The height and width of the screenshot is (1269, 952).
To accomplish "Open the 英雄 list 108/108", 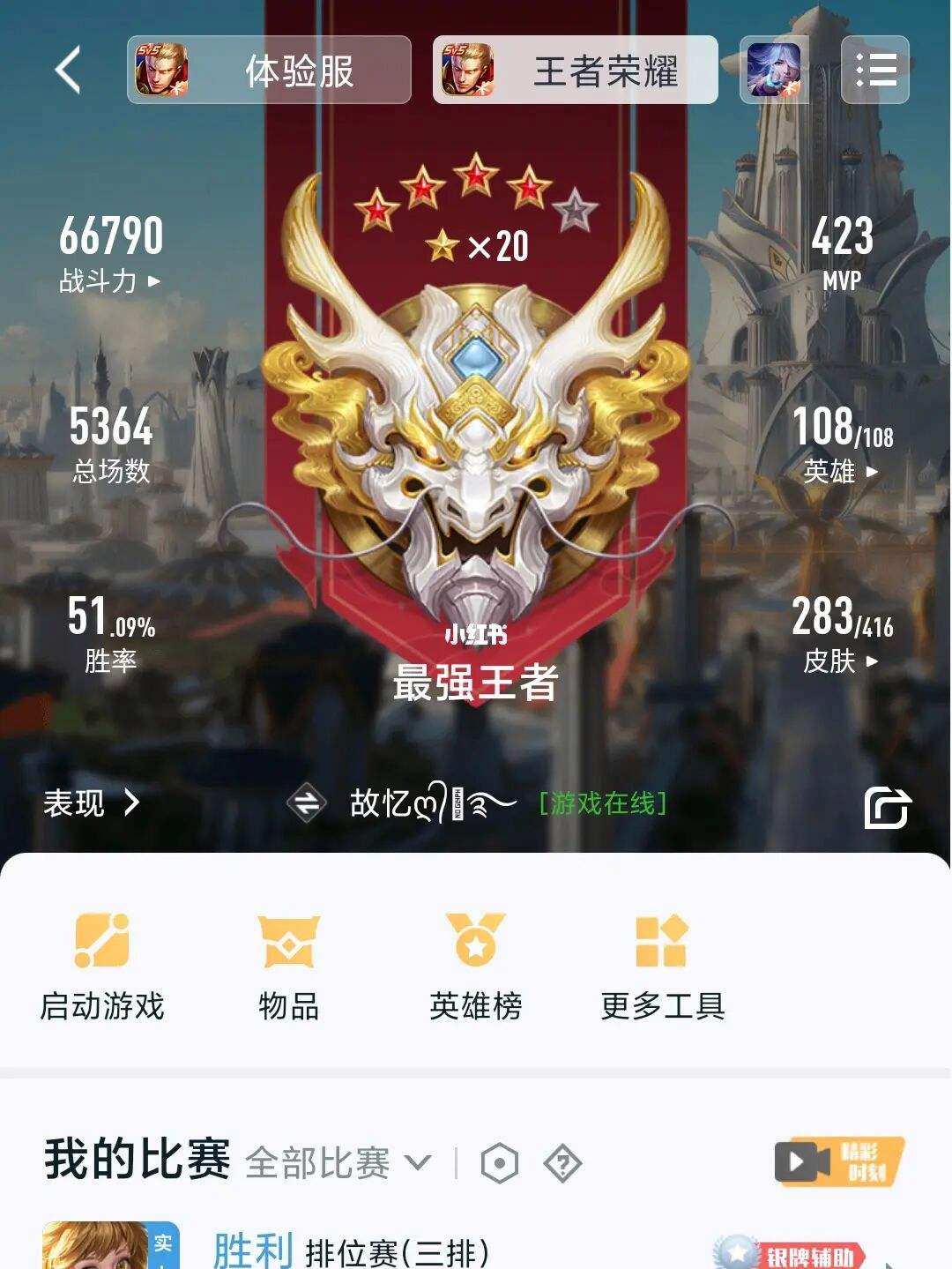I will [842, 471].
